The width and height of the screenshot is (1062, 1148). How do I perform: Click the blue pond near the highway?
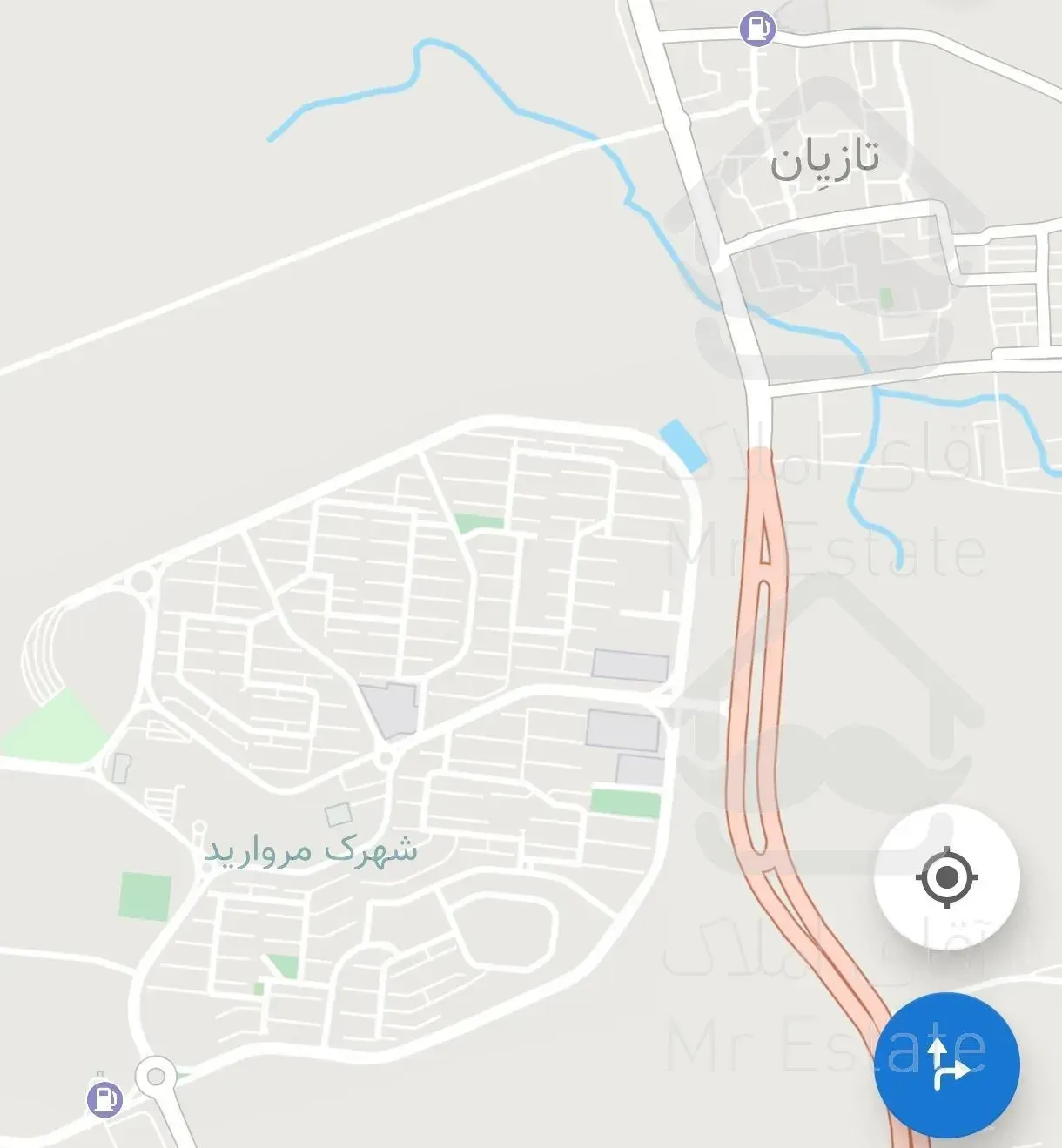pyautogui.click(x=684, y=444)
